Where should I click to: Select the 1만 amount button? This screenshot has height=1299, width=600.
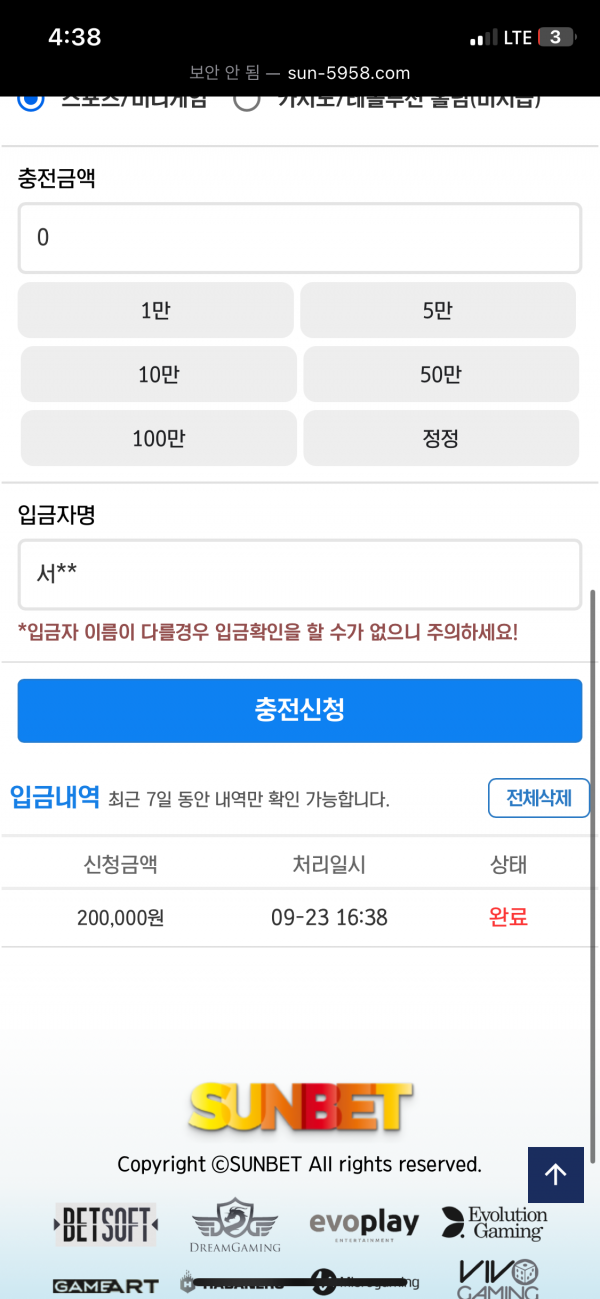(156, 310)
